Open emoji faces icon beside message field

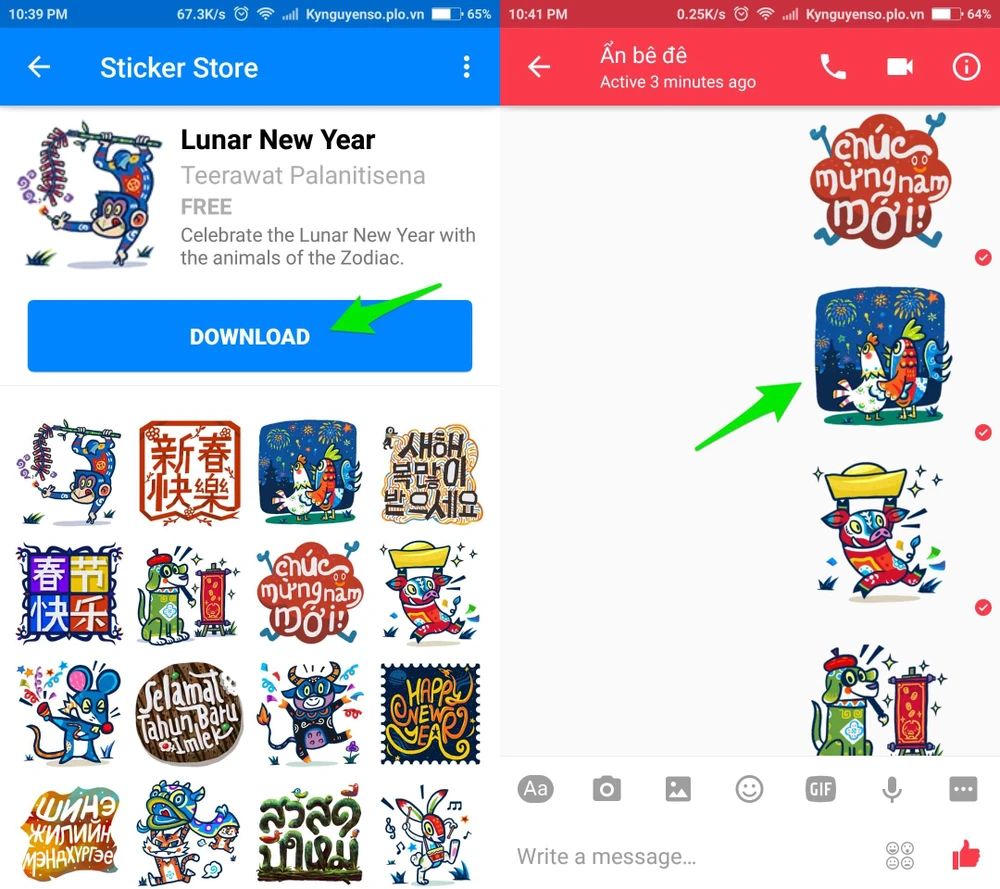pos(900,855)
